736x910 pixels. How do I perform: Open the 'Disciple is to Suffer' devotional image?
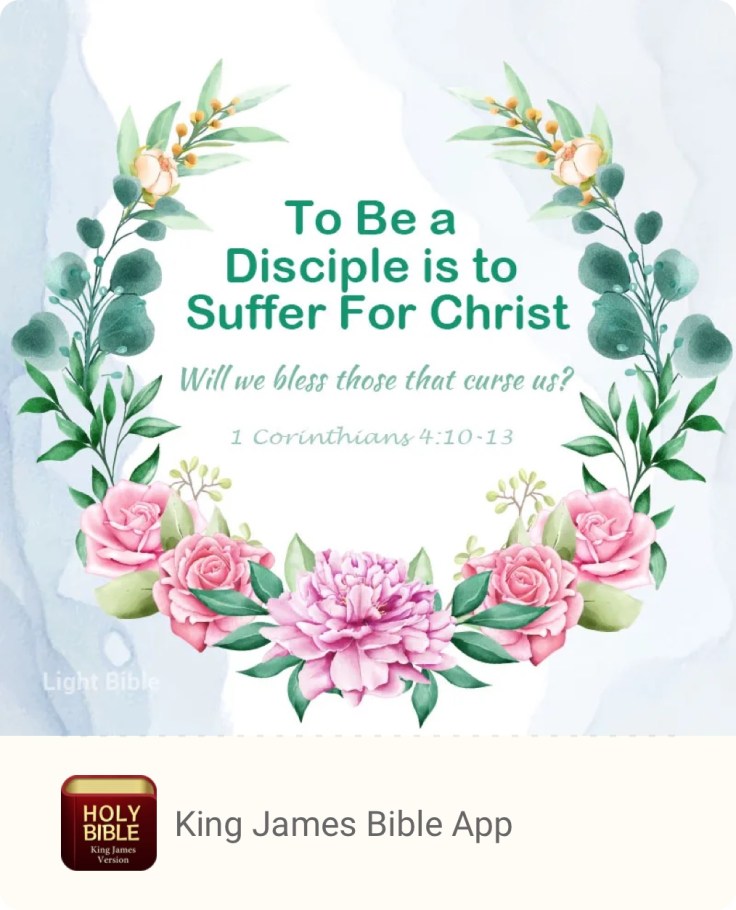(368, 368)
